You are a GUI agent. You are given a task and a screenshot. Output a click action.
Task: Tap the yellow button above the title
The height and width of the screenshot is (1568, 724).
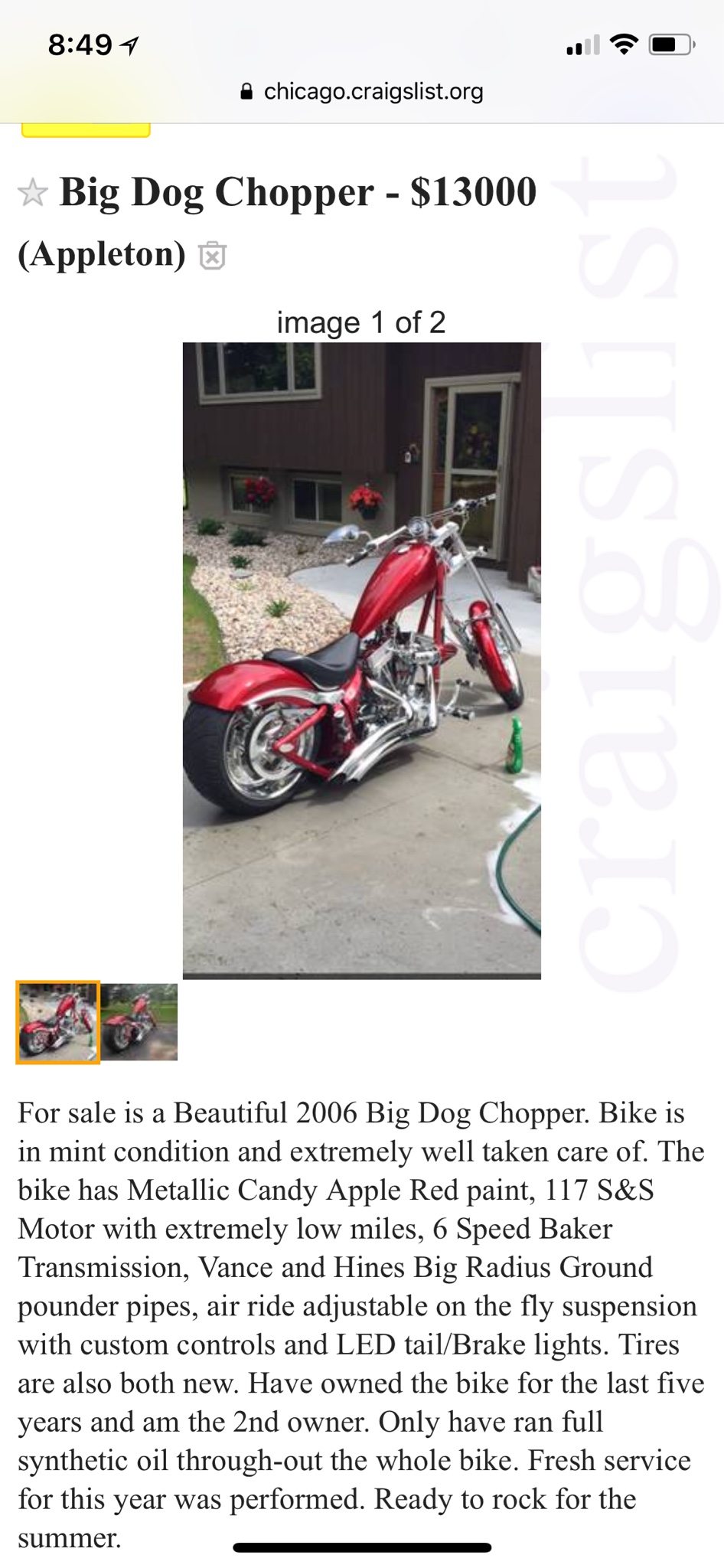tap(86, 130)
